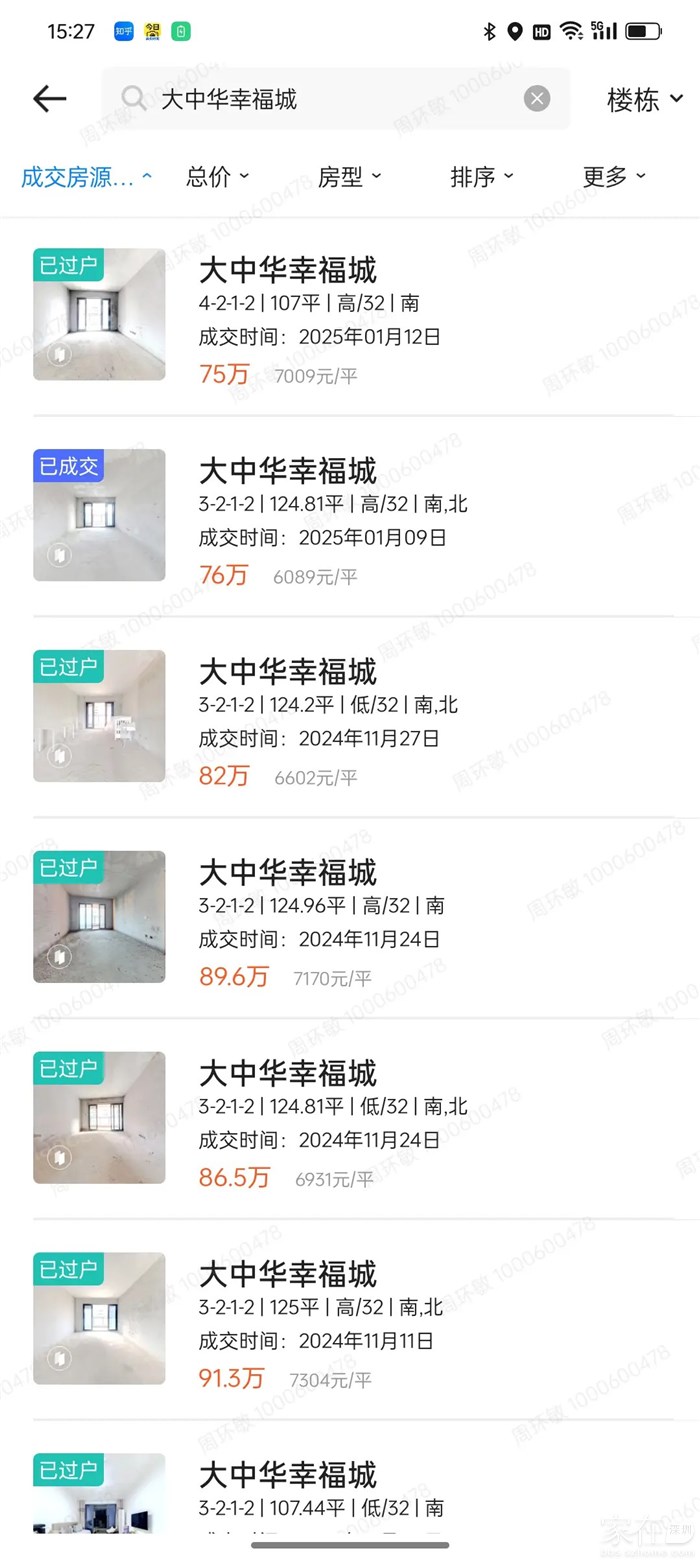Screen dimensions: 700x1560
Task: Expand the 更多 filters
Action: pyautogui.click(x=613, y=177)
